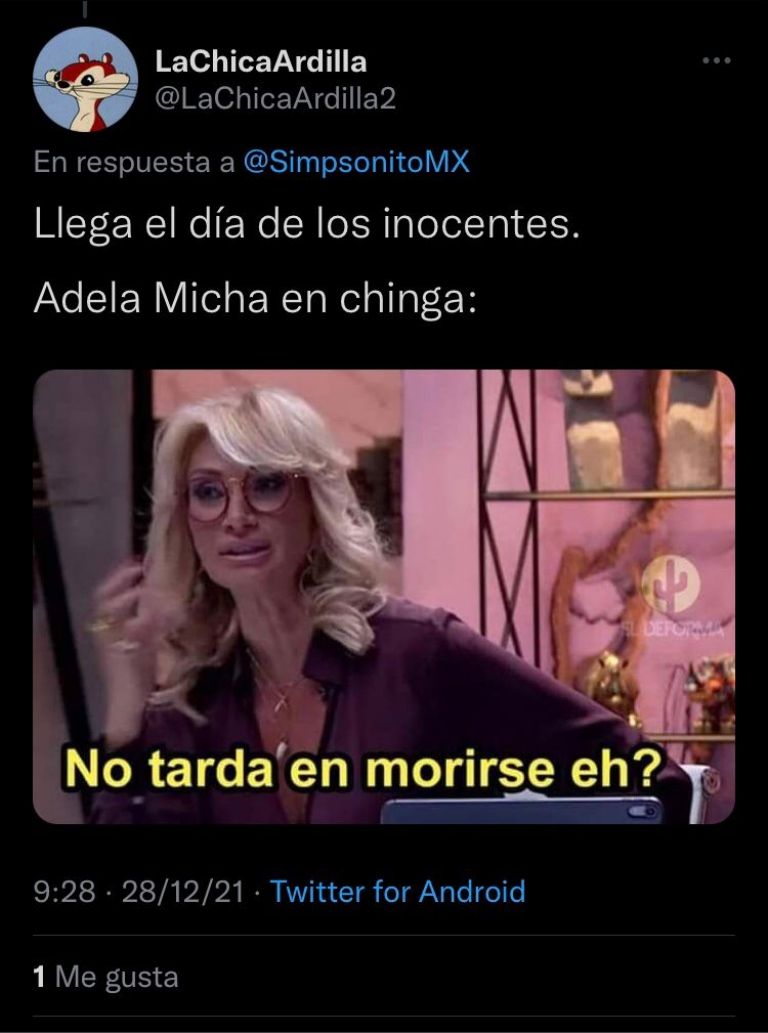This screenshot has height=1033, width=768.
Task: Open the tweet's three-dot overflow menu
Action: point(716,61)
